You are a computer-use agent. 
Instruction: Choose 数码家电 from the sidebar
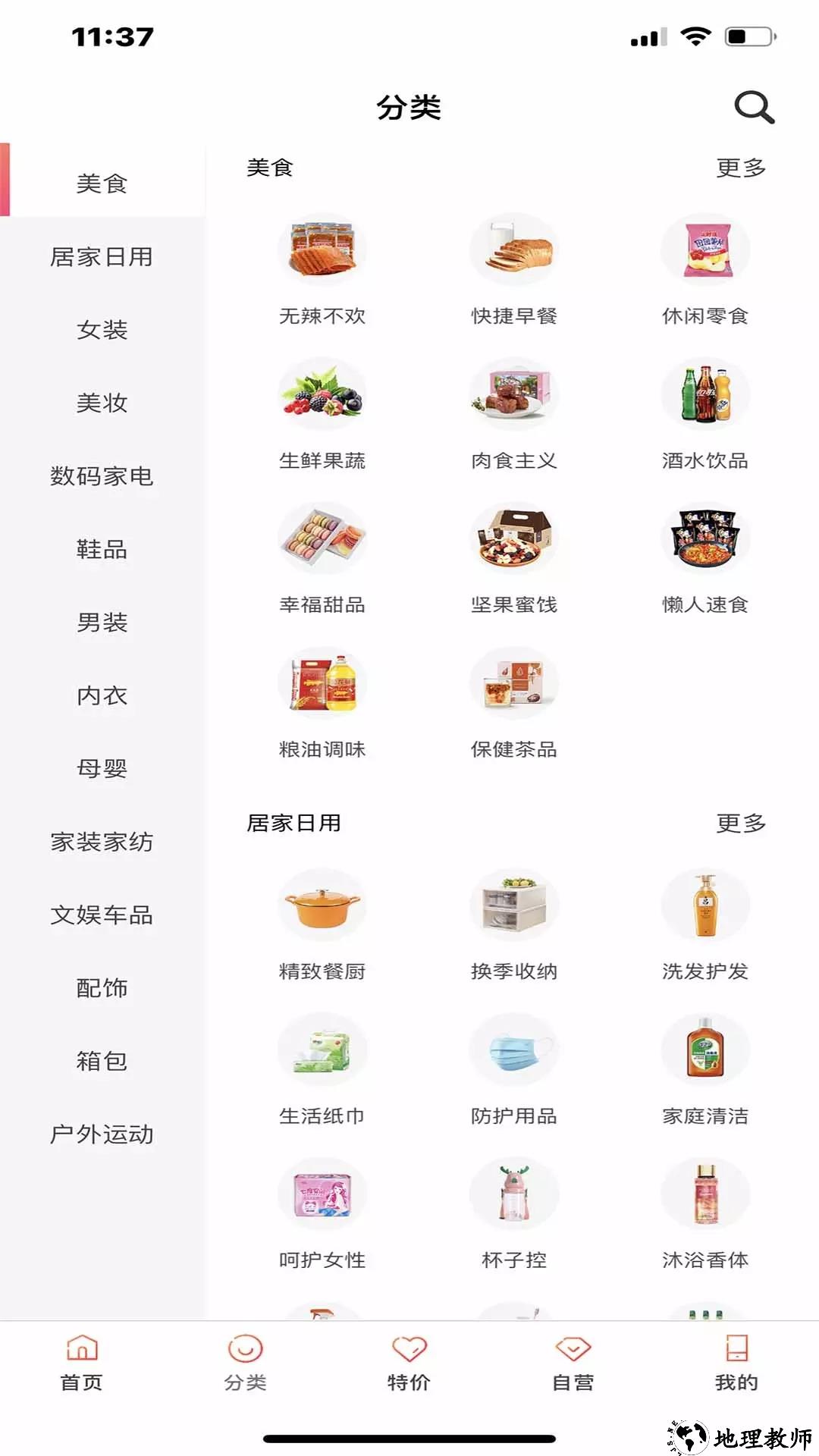point(102,476)
